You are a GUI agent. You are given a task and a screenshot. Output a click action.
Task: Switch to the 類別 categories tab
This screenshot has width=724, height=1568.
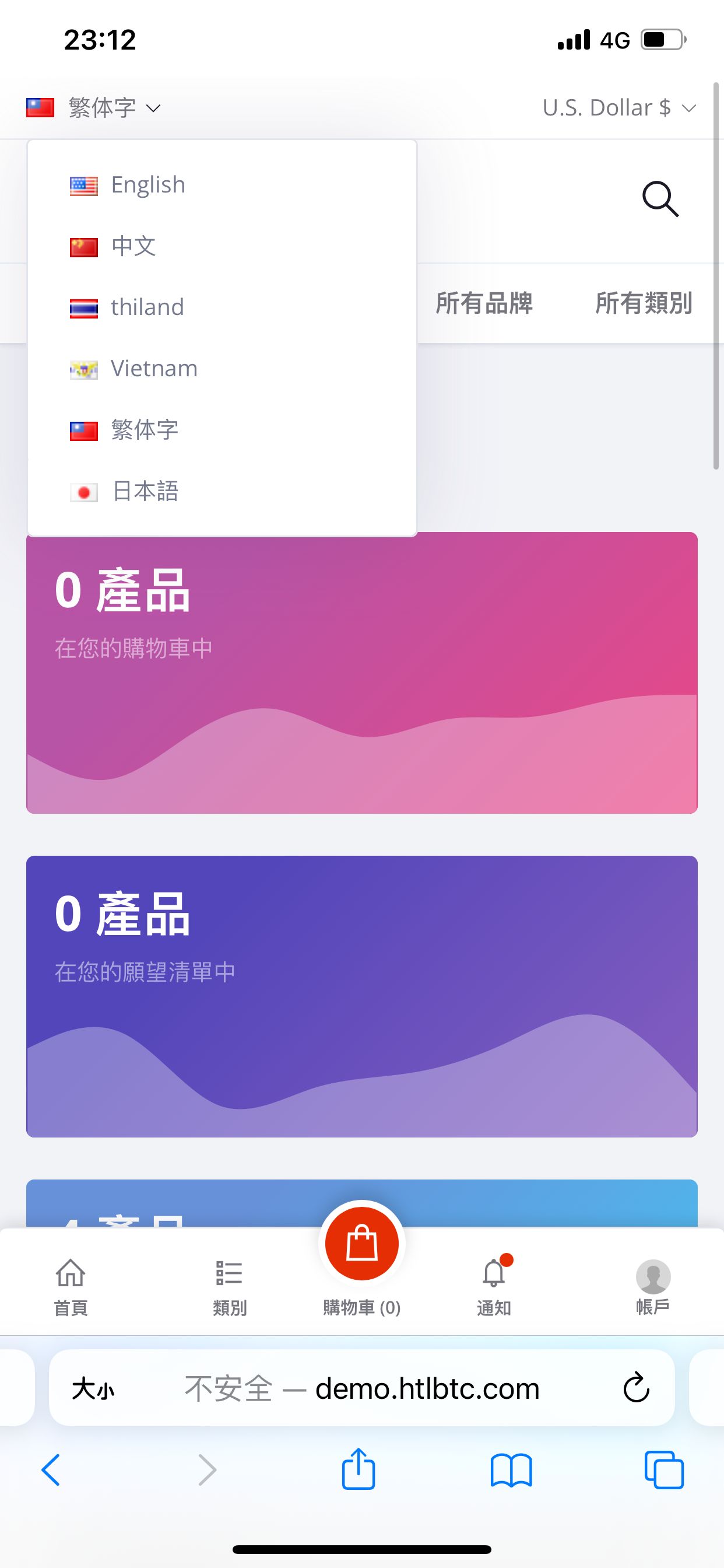click(x=229, y=1286)
